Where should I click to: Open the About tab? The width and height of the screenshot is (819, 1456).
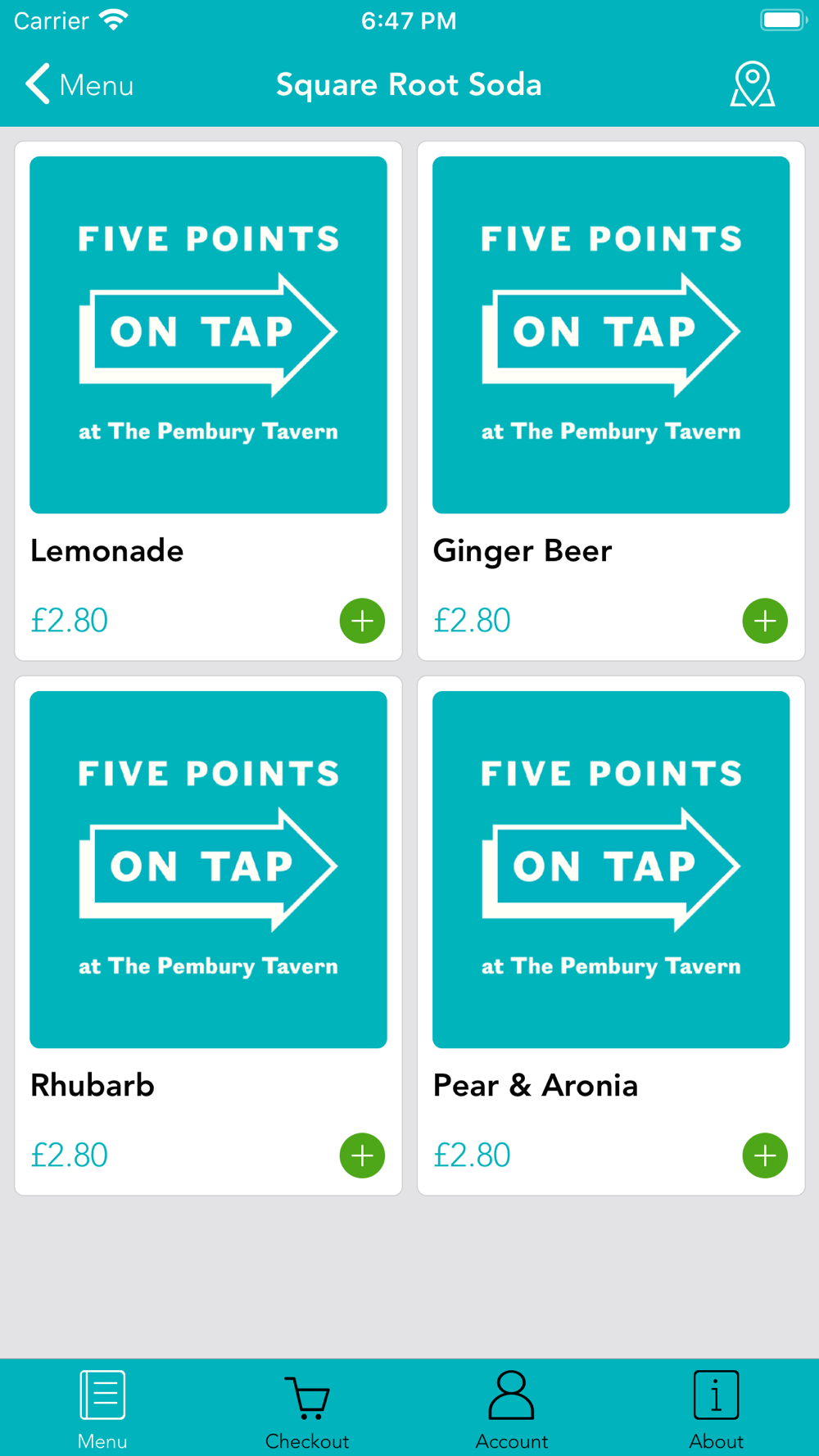[717, 1409]
